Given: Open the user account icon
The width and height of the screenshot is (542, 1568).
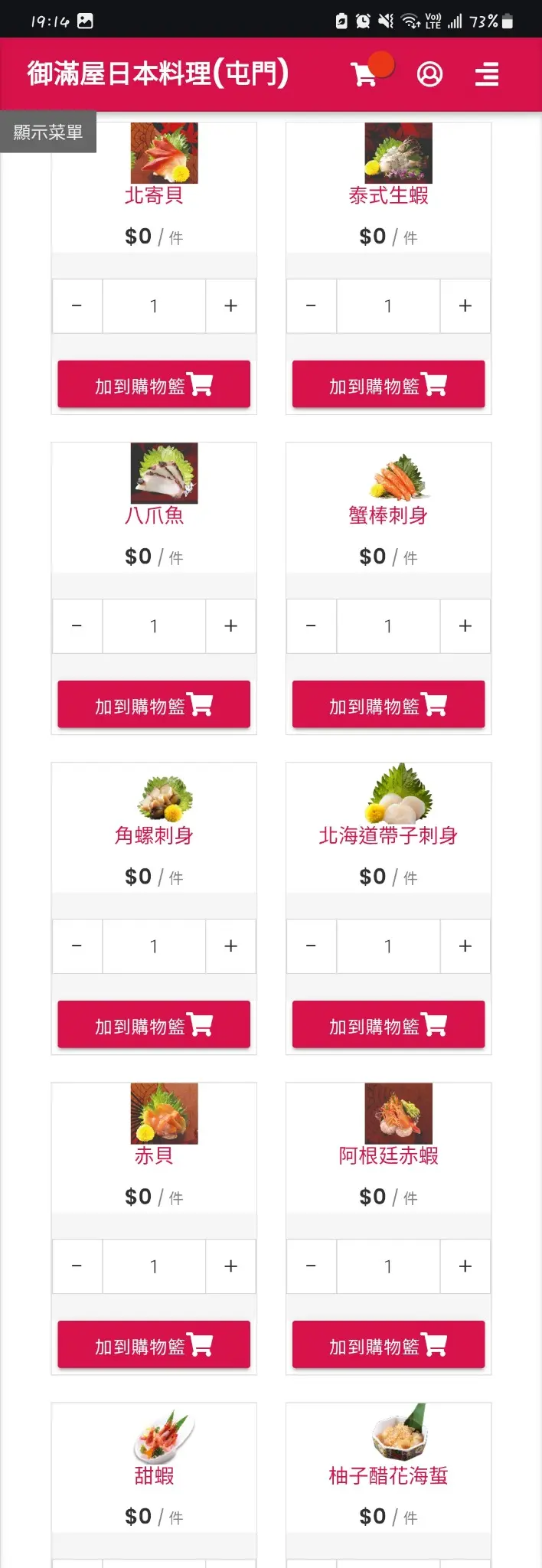Looking at the screenshot, I should tap(429, 74).
